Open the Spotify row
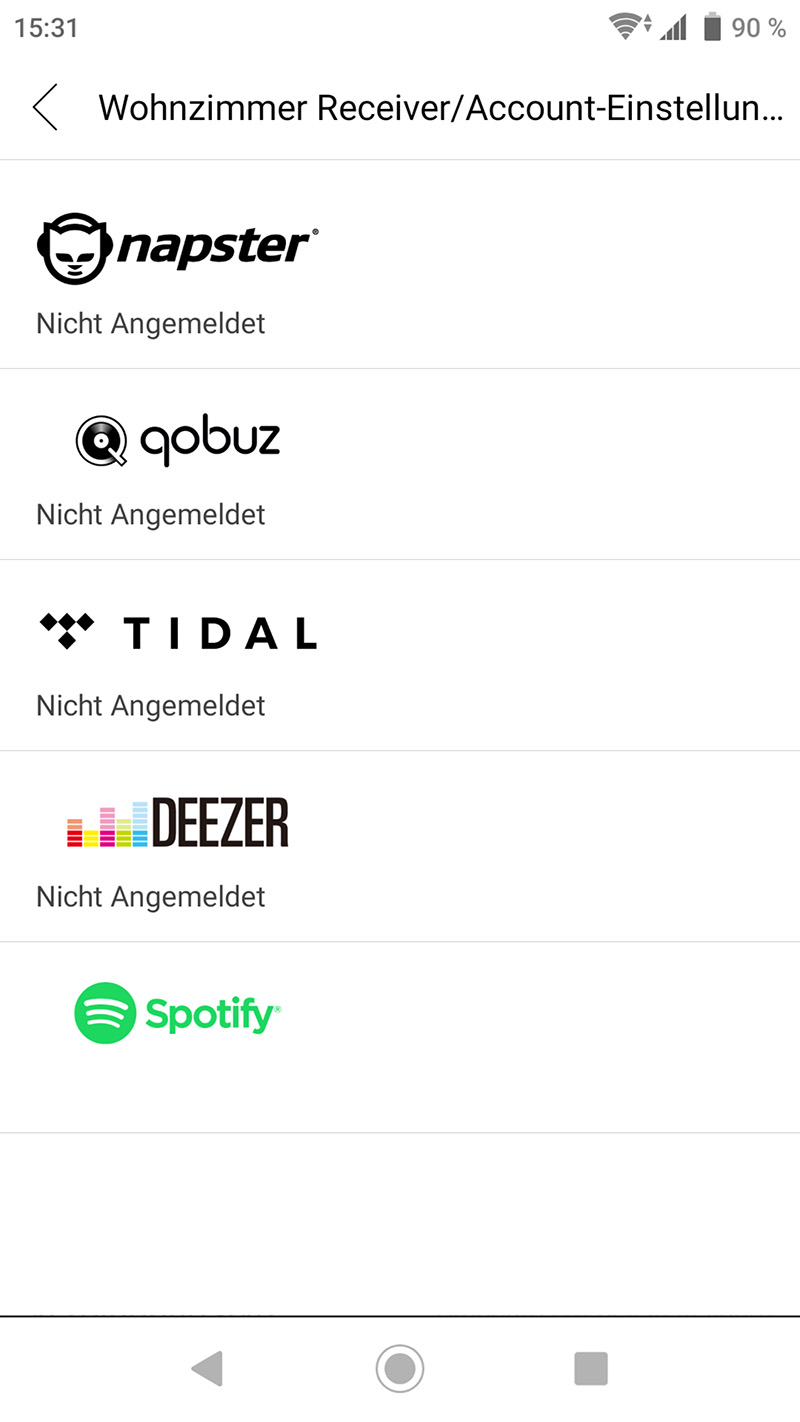800x1422 pixels. coord(400,1038)
